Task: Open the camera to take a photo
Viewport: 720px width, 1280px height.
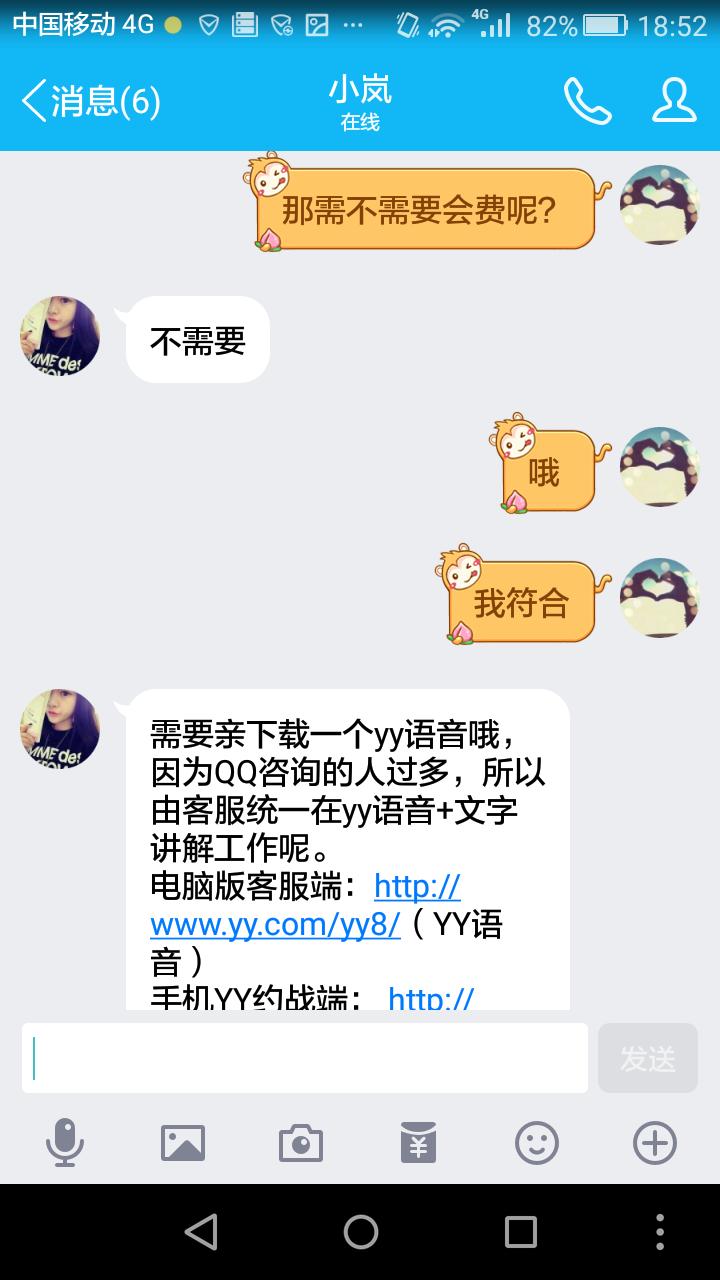Action: (301, 1141)
